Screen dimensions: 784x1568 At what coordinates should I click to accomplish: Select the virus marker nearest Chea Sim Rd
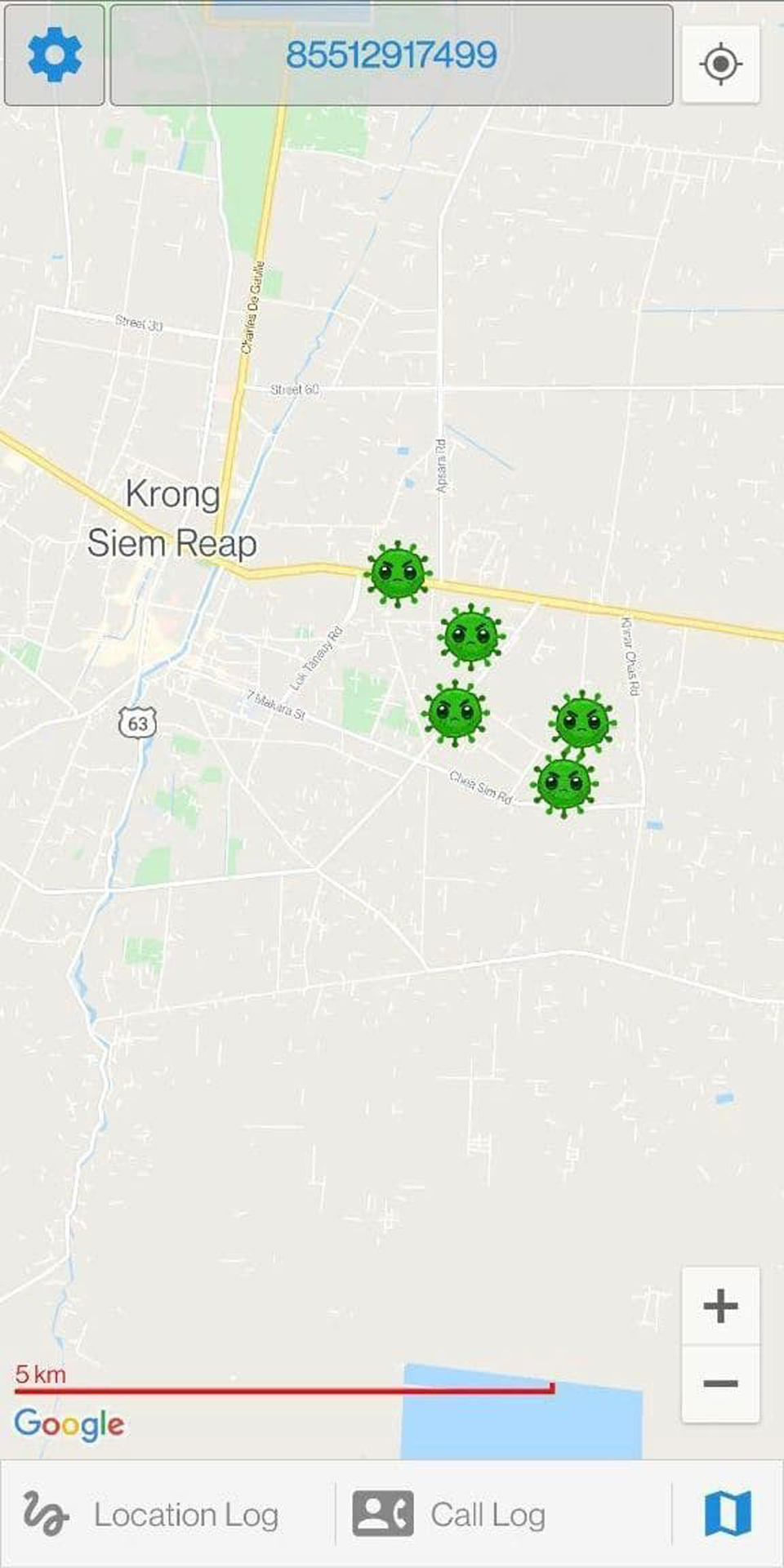(x=563, y=784)
